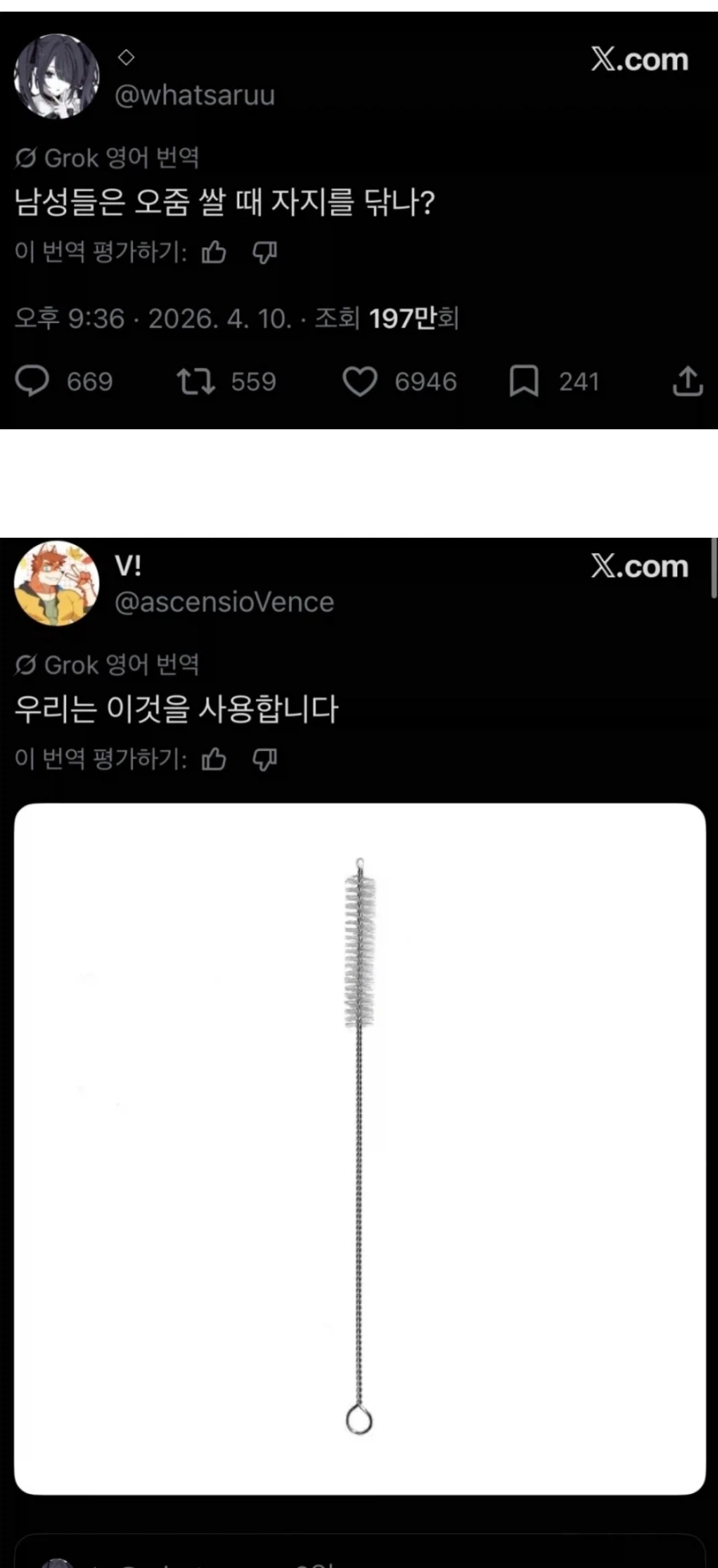This screenshot has height=1568, width=718.
Task: Click the Grok translation icon on the first tweet
Action: [26, 157]
